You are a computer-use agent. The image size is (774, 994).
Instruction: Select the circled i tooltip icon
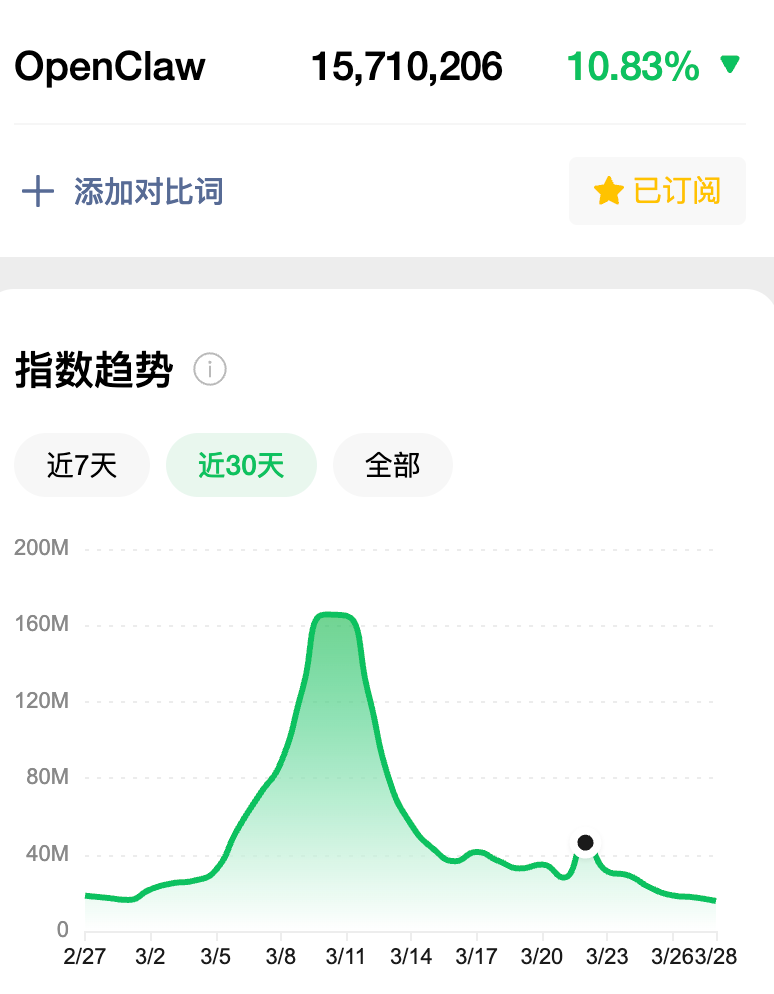208,369
